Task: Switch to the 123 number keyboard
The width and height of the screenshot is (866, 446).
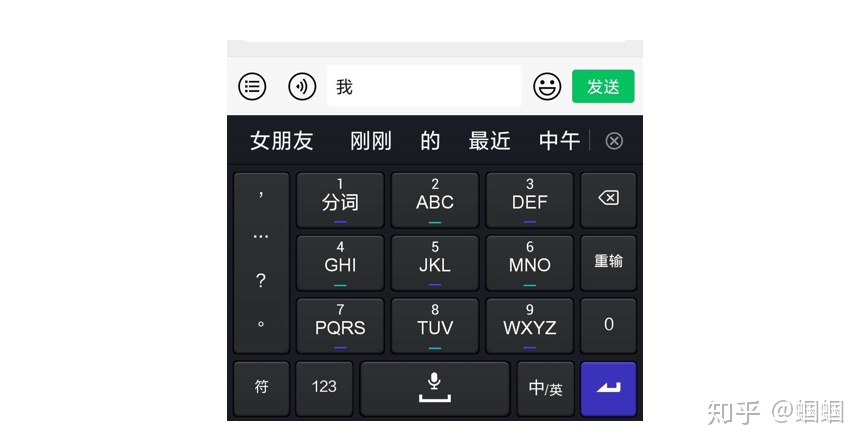Action: 324,388
